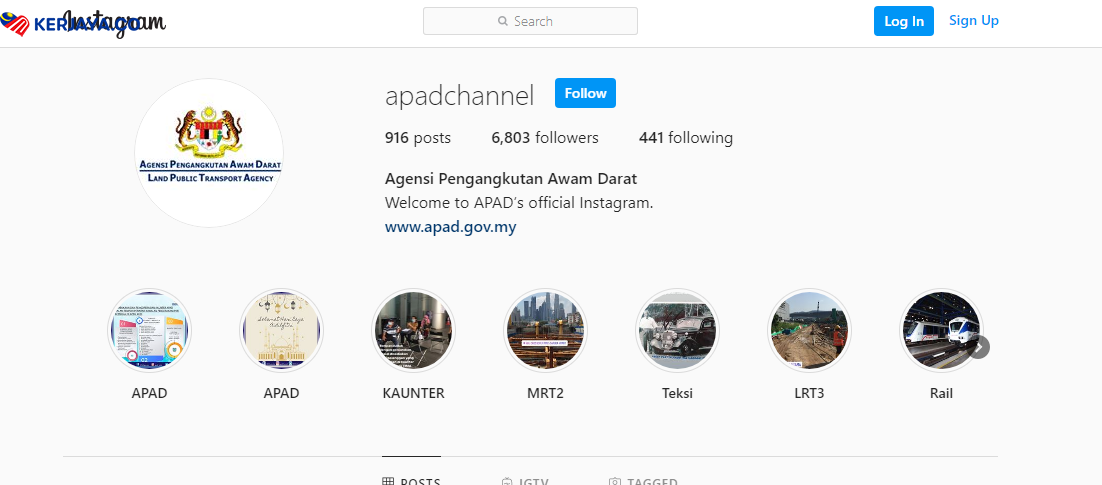This screenshot has width=1102, height=485.
Task: Open the MRT2 story highlight
Action: (x=545, y=331)
